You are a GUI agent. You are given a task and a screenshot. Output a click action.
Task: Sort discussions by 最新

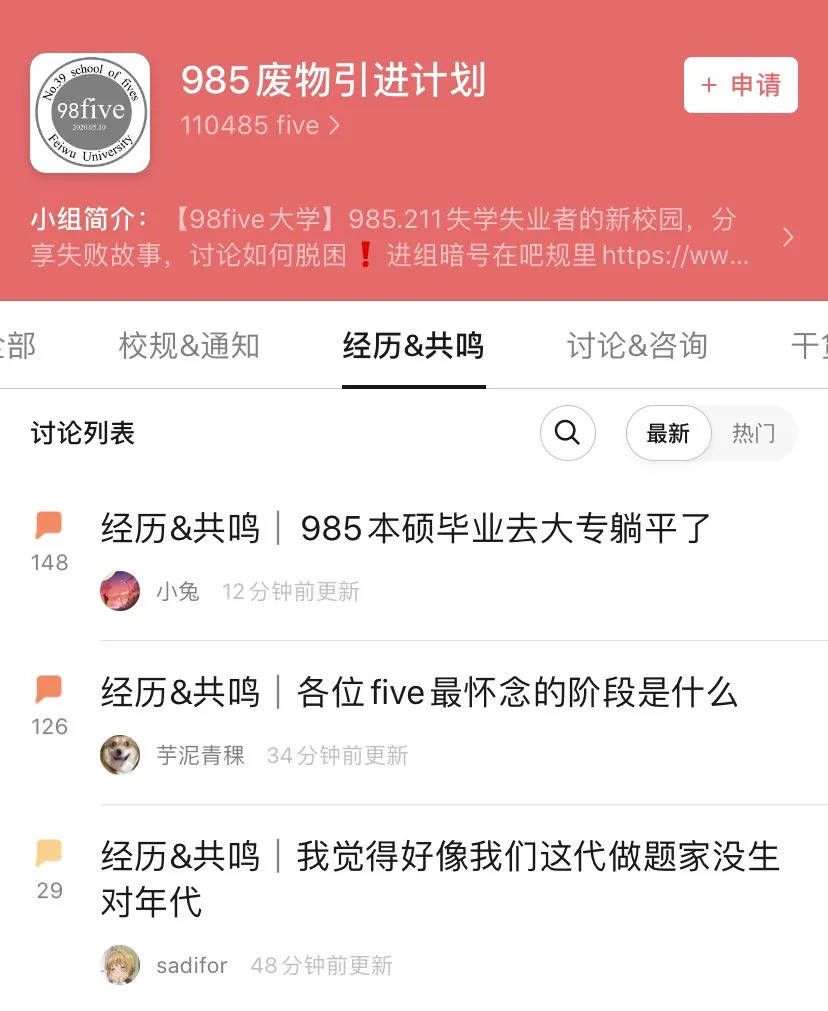coord(668,433)
